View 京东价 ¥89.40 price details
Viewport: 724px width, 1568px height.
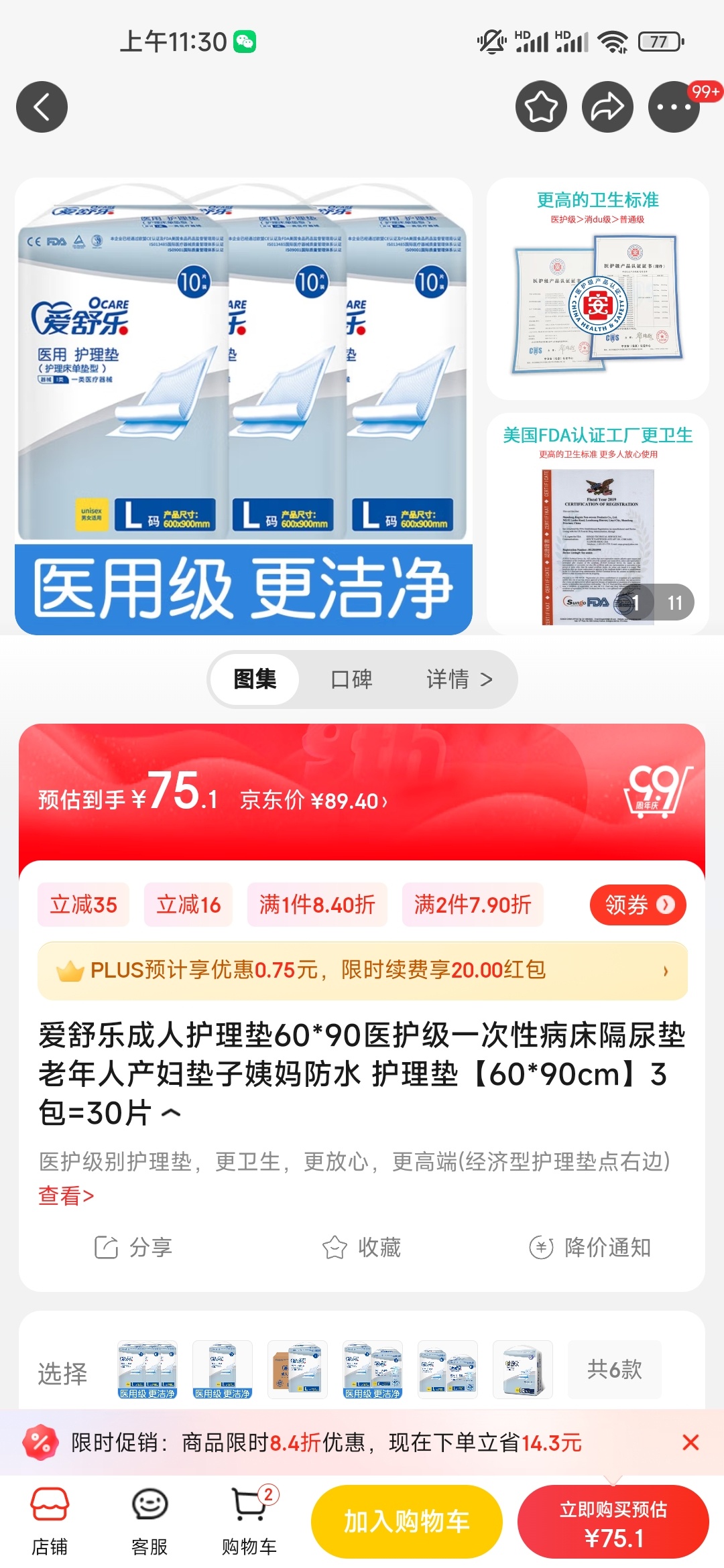click(313, 801)
